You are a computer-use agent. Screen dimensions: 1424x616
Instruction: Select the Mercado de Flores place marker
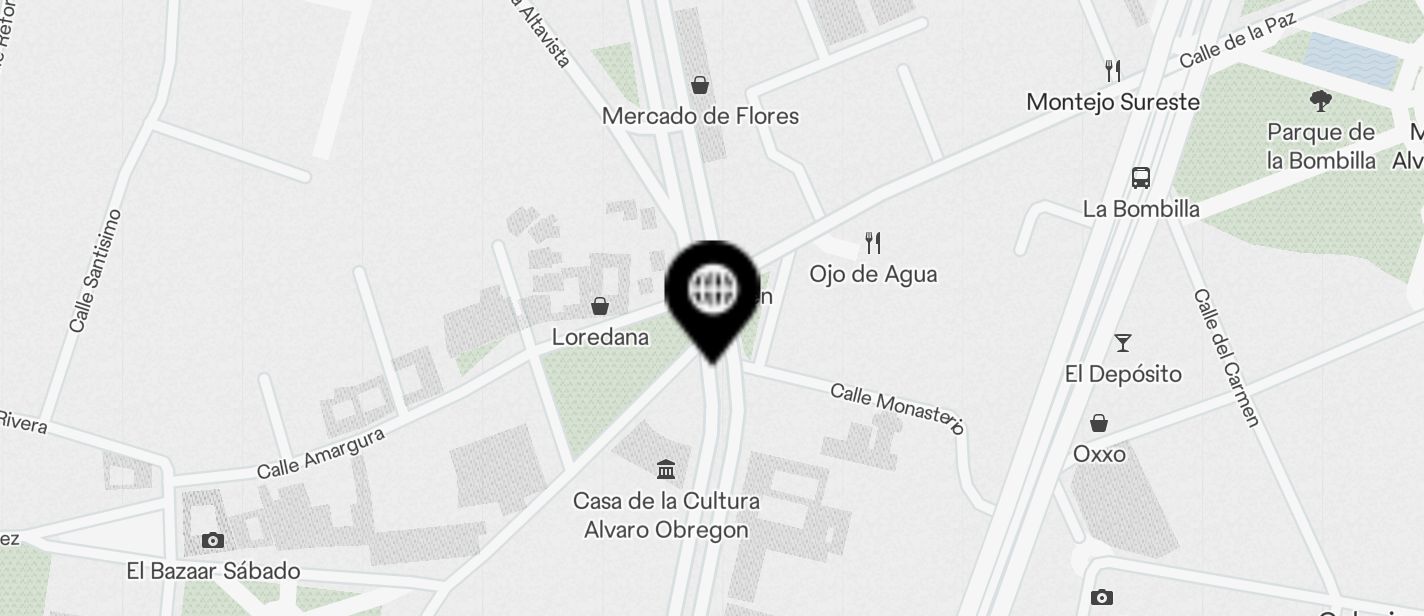tap(701, 85)
